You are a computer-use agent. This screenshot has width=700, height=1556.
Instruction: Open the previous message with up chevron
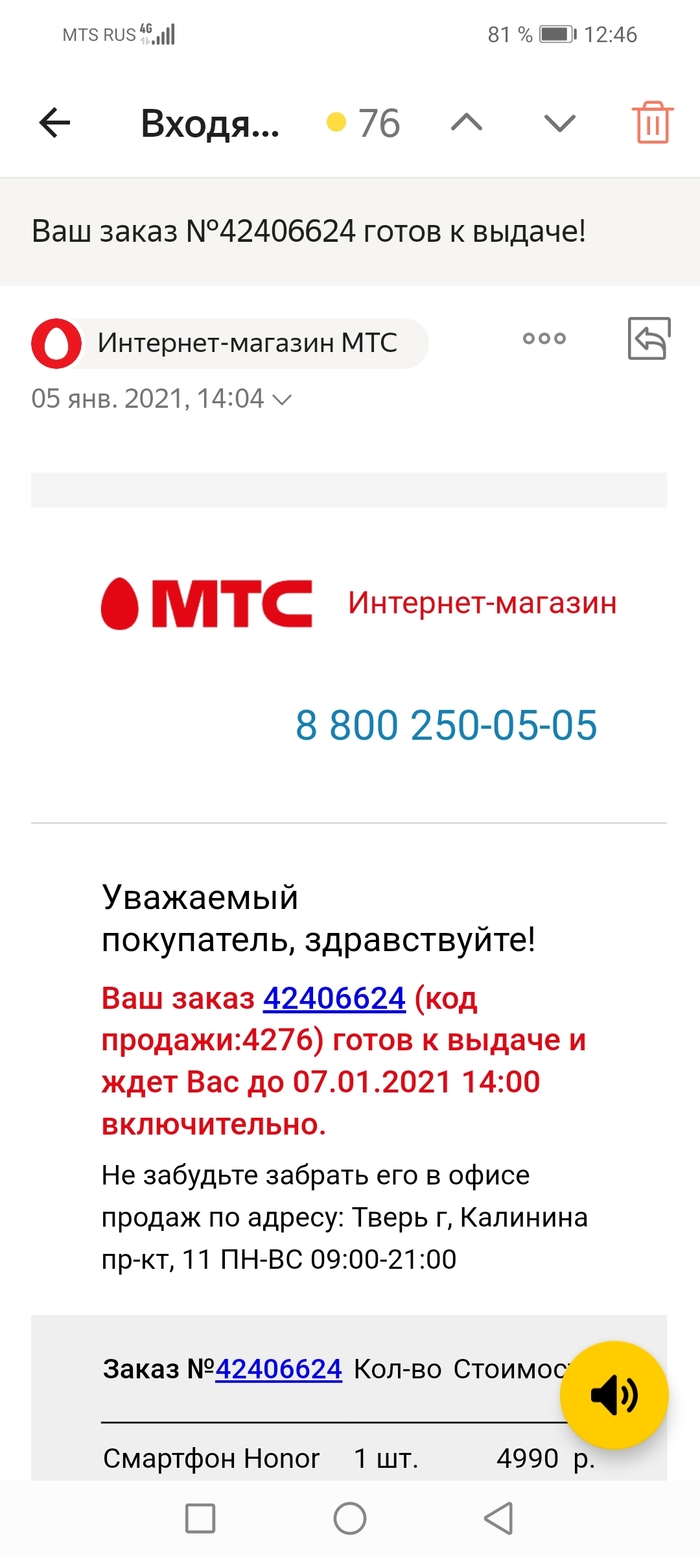(x=466, y=123)
